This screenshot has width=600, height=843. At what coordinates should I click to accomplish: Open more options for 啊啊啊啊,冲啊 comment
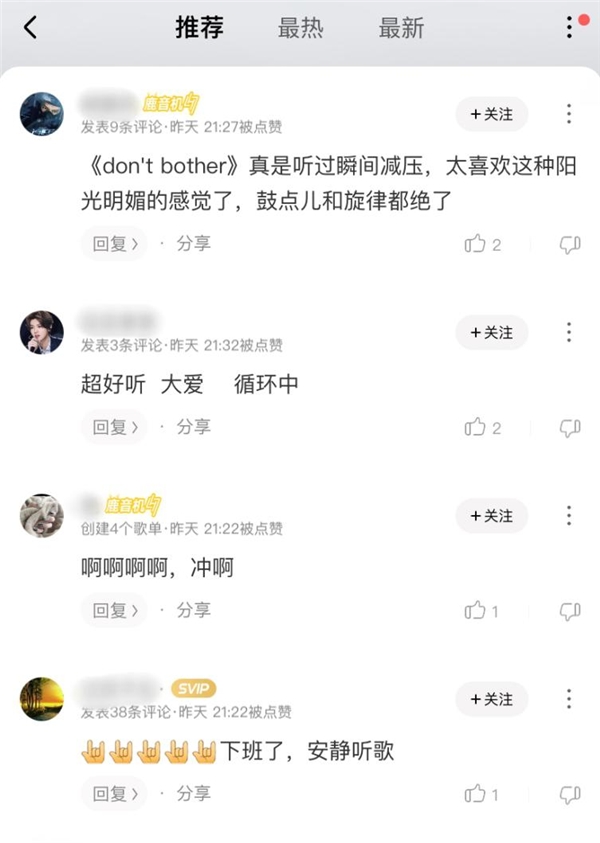[x=569, y=516]
